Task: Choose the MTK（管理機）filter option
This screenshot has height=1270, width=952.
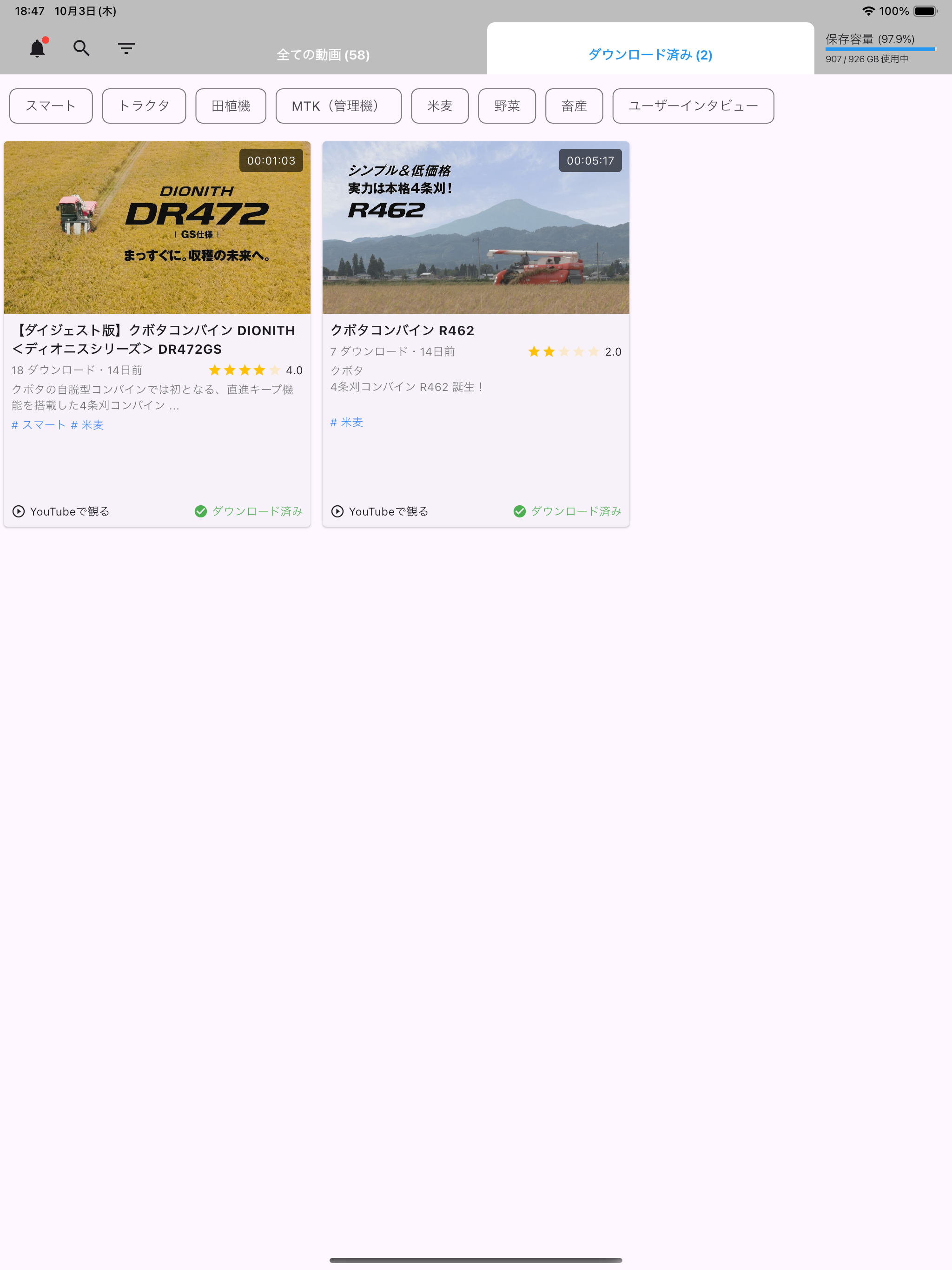Action: (338, 106)
